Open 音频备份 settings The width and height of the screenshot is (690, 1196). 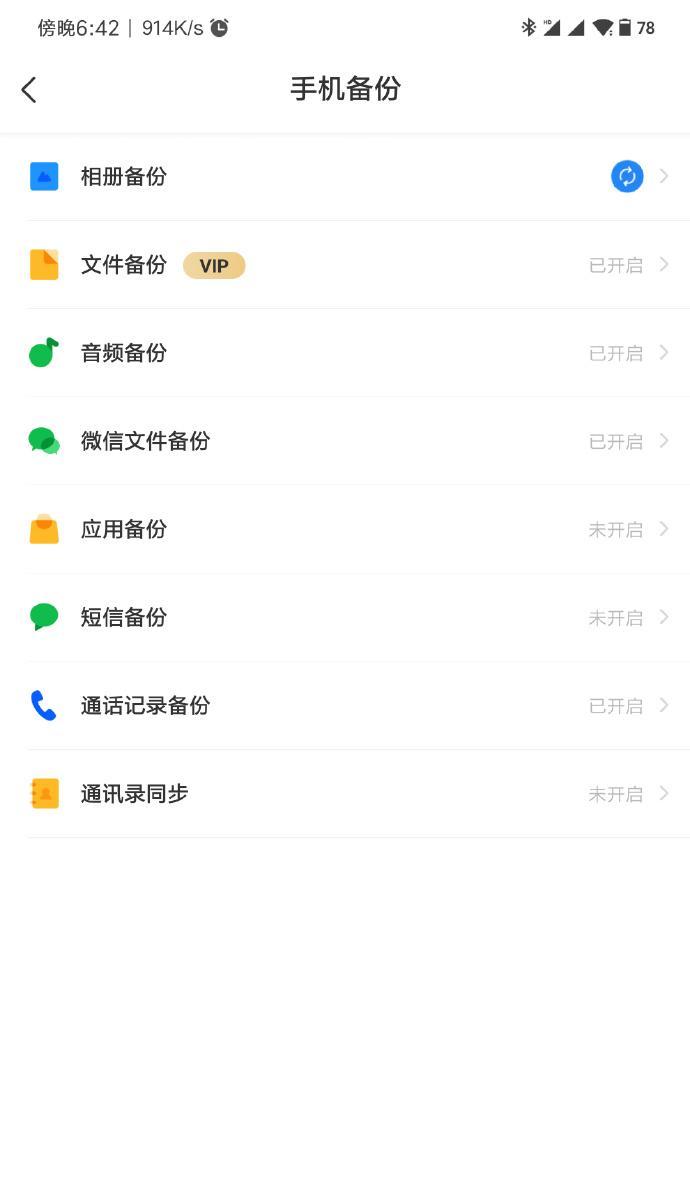pos(345,353)
